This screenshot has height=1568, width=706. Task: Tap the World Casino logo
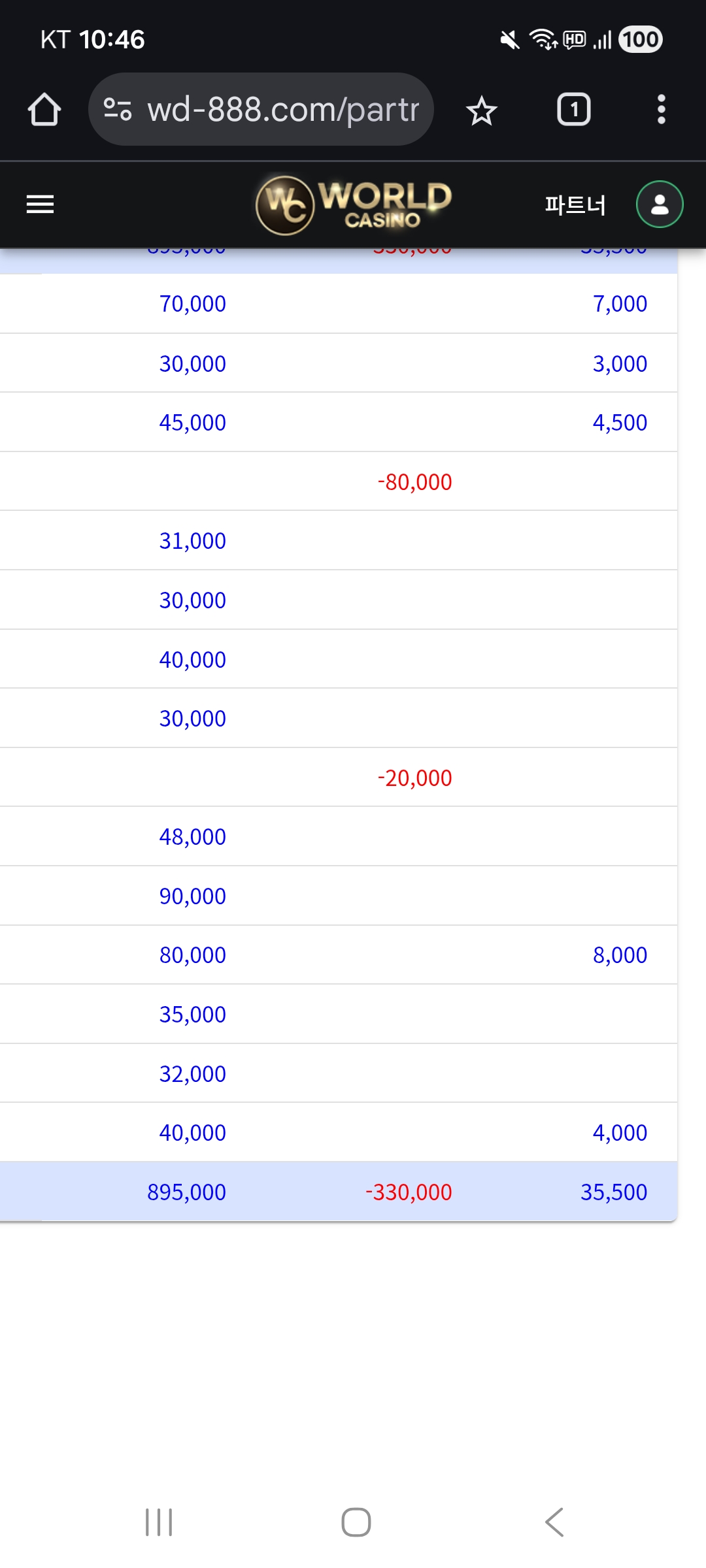[353, 204]
